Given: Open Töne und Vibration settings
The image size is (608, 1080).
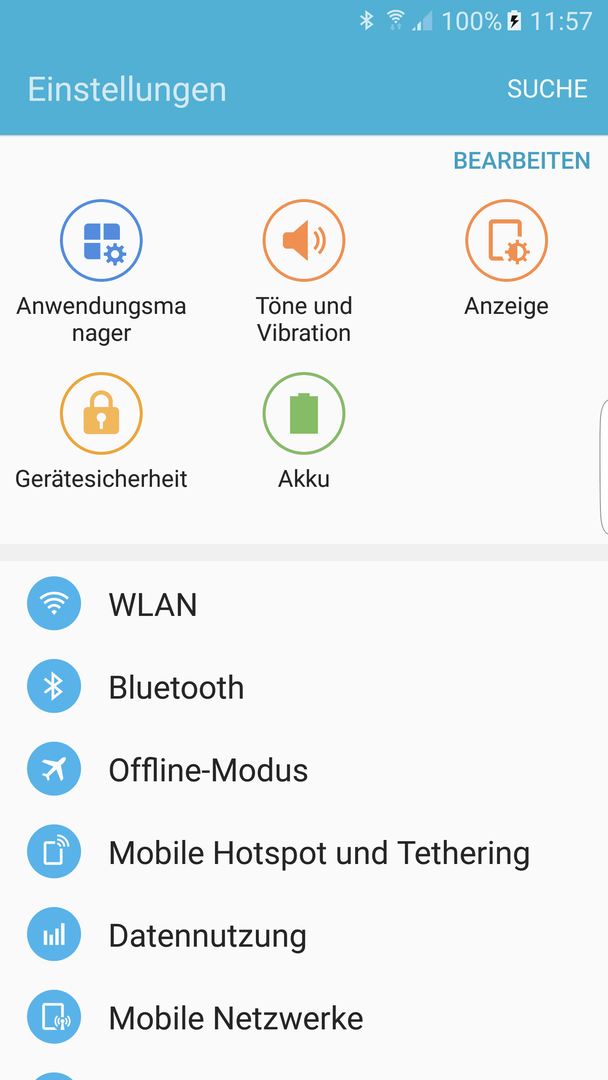Looking at the screenshot, I should [304, 271].
